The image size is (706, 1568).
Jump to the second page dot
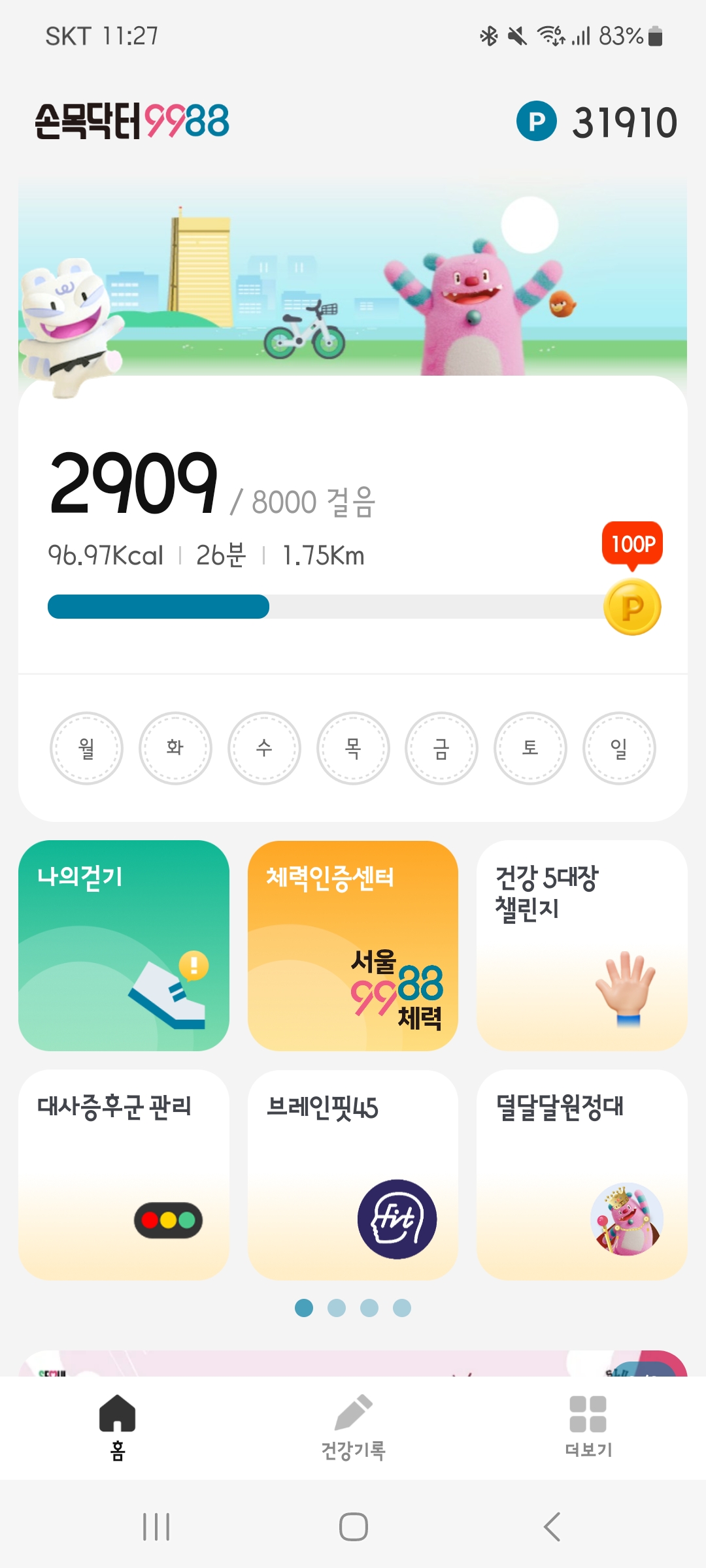pos(337,1308)
